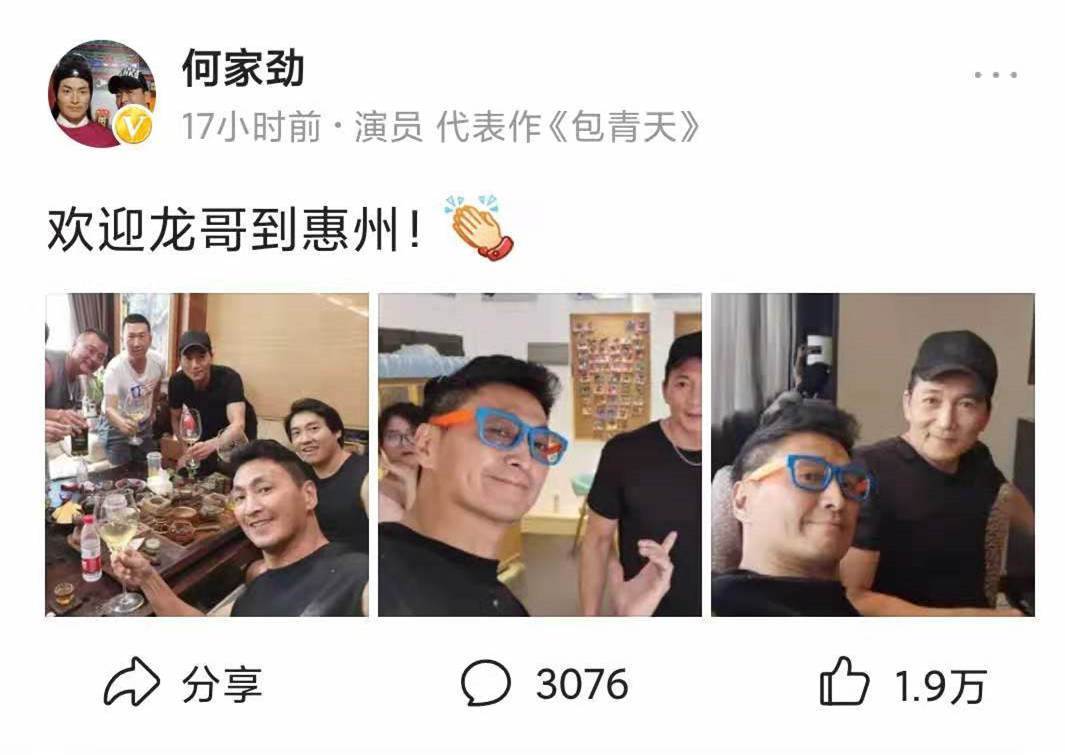Image resolution: width=1065 pixels, height=755 pixels.
Task: Open the second photo with blue glasses selfie
Action: click(539, 455)
